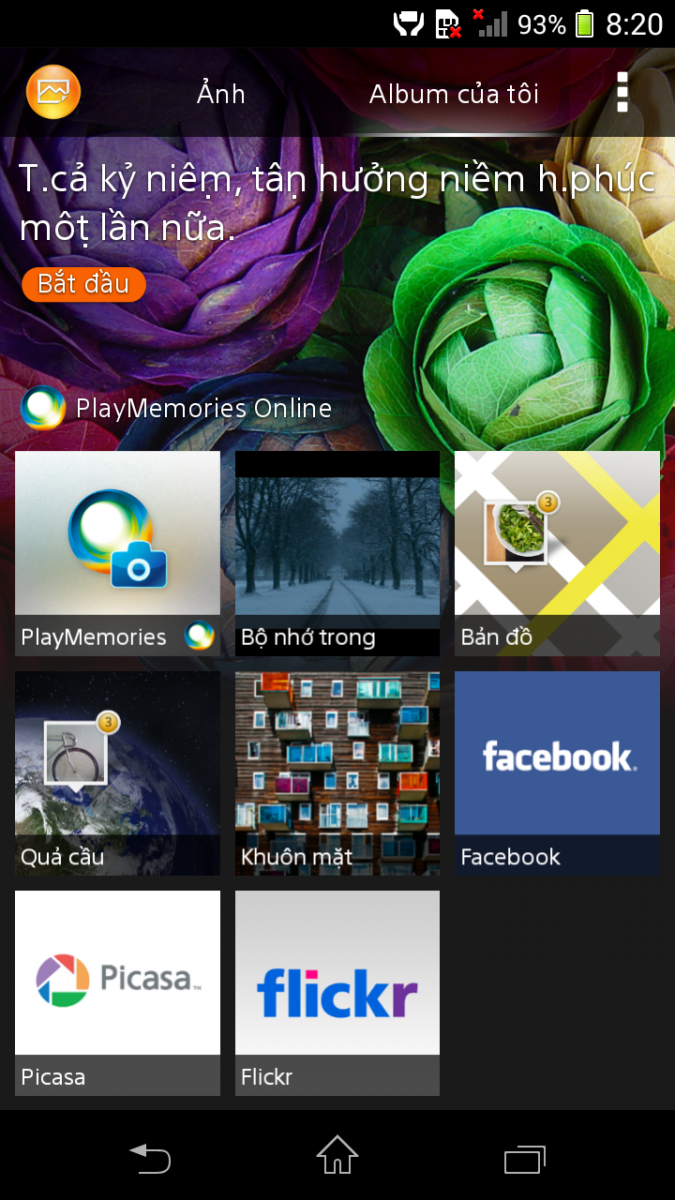This screenshot has height=1200, width=675.
Task: Go back with the system back button
Action: click(x=150, y=1158)
